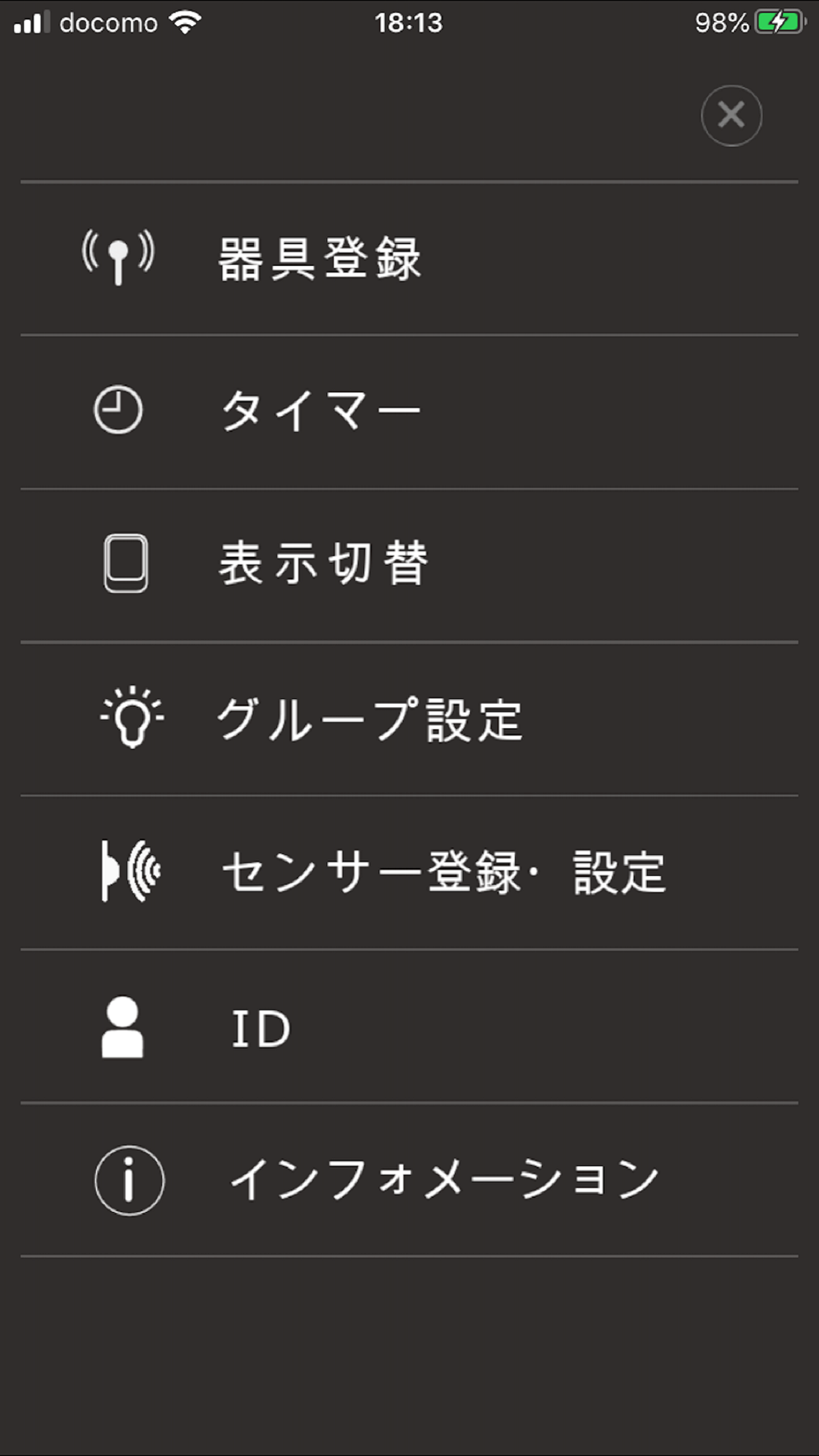
Task: View the ID settings entry
Action: tap(262, 1026)
